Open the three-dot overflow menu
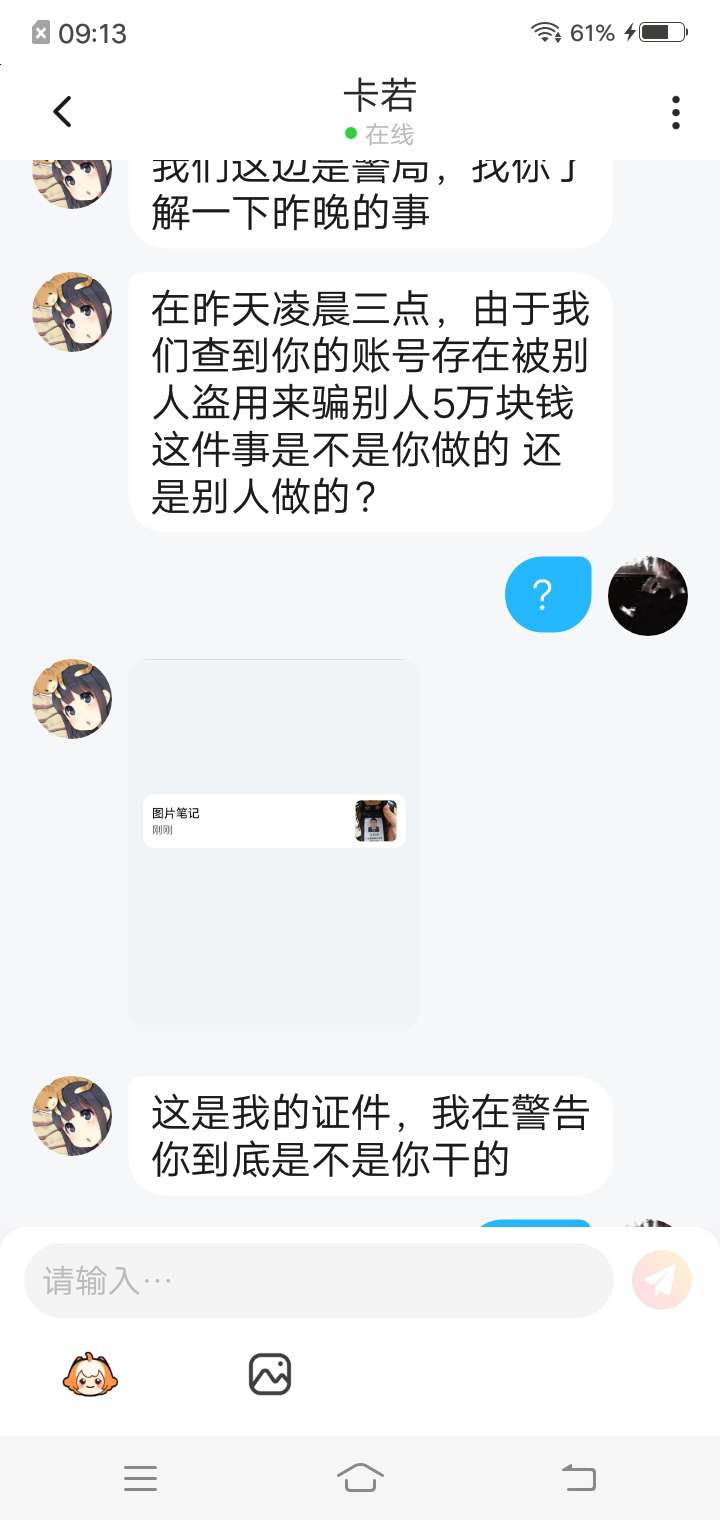This screenshot has width=720, height=1520. pos(676,112)
